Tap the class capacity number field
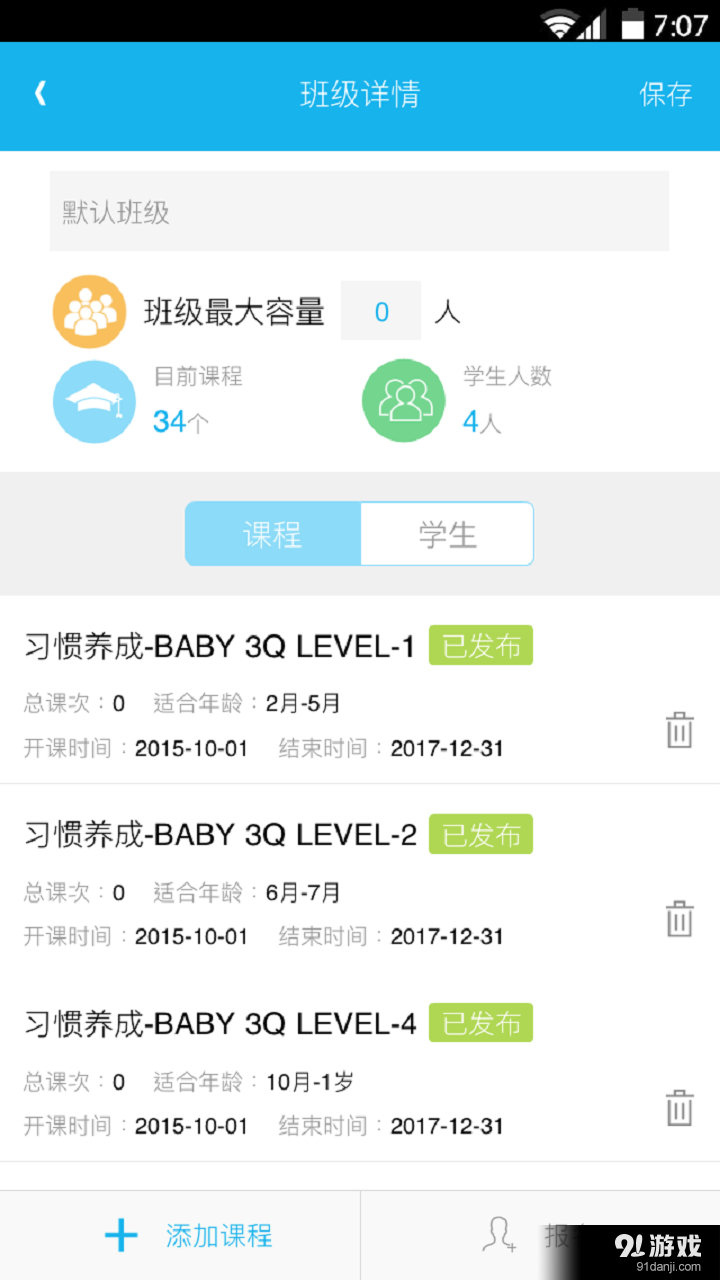Viewport: 720px width, 1280px height. pyautogui.click(x=380, y=311)
